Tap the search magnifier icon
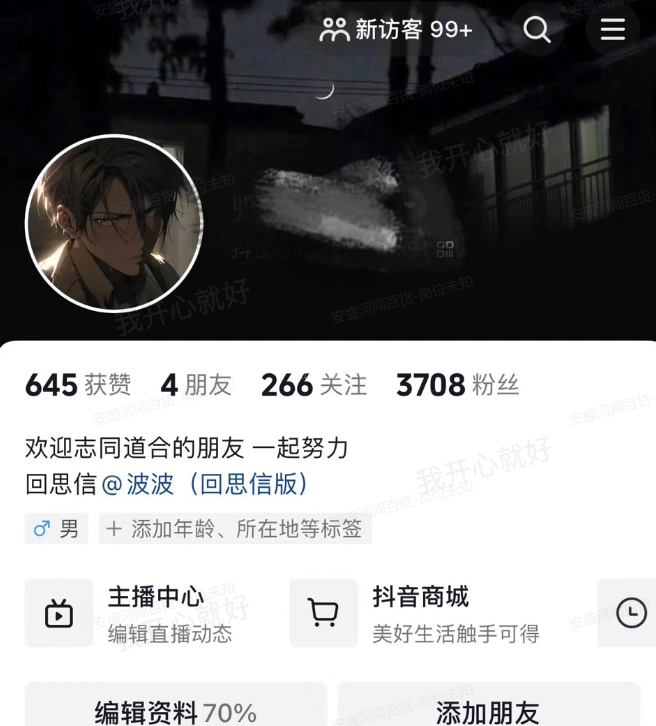This screenshot has width=656, height=726. [537, 30]
